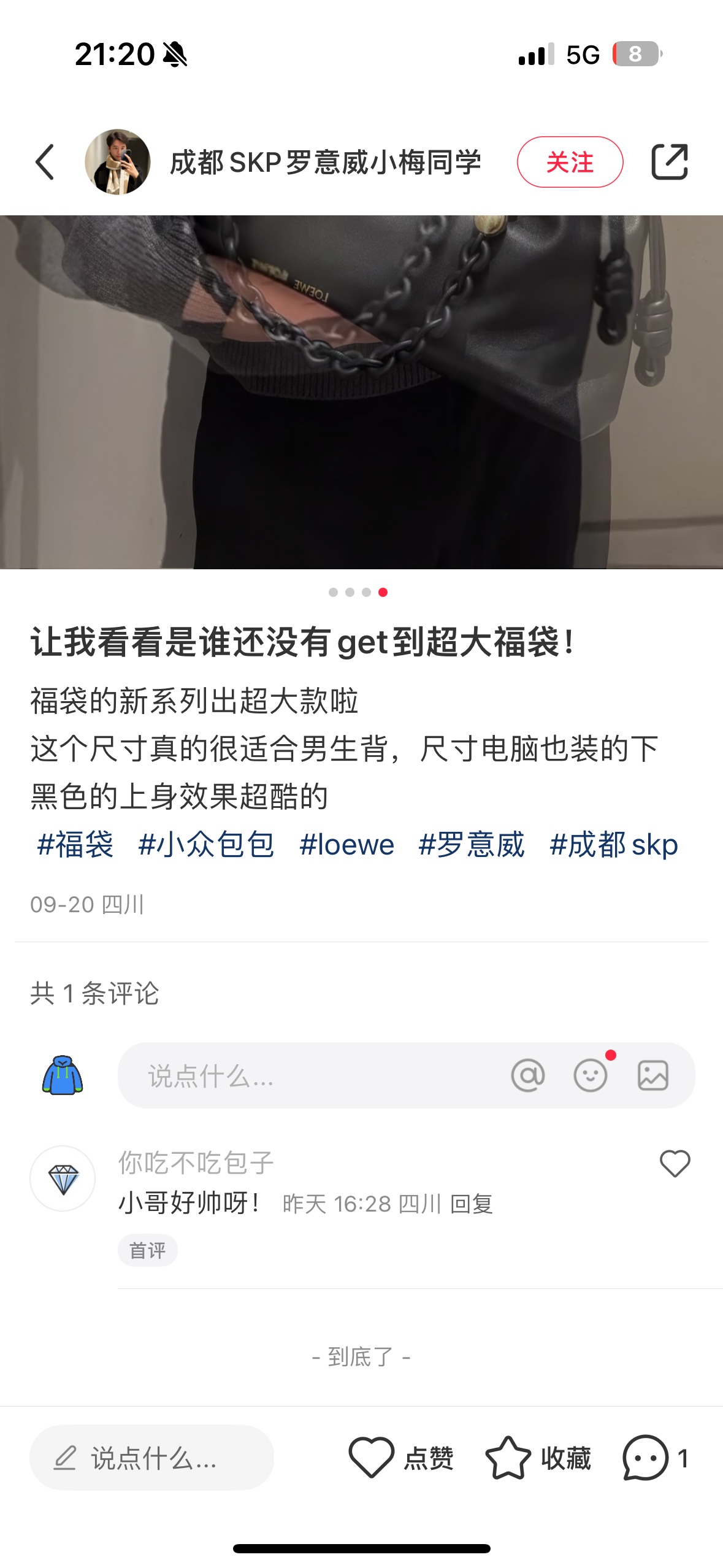Image resolution: width=723 pixels, height=1568 pixels.
Task: Tap the comment box beside your avatar
Action: [307, 1075]
